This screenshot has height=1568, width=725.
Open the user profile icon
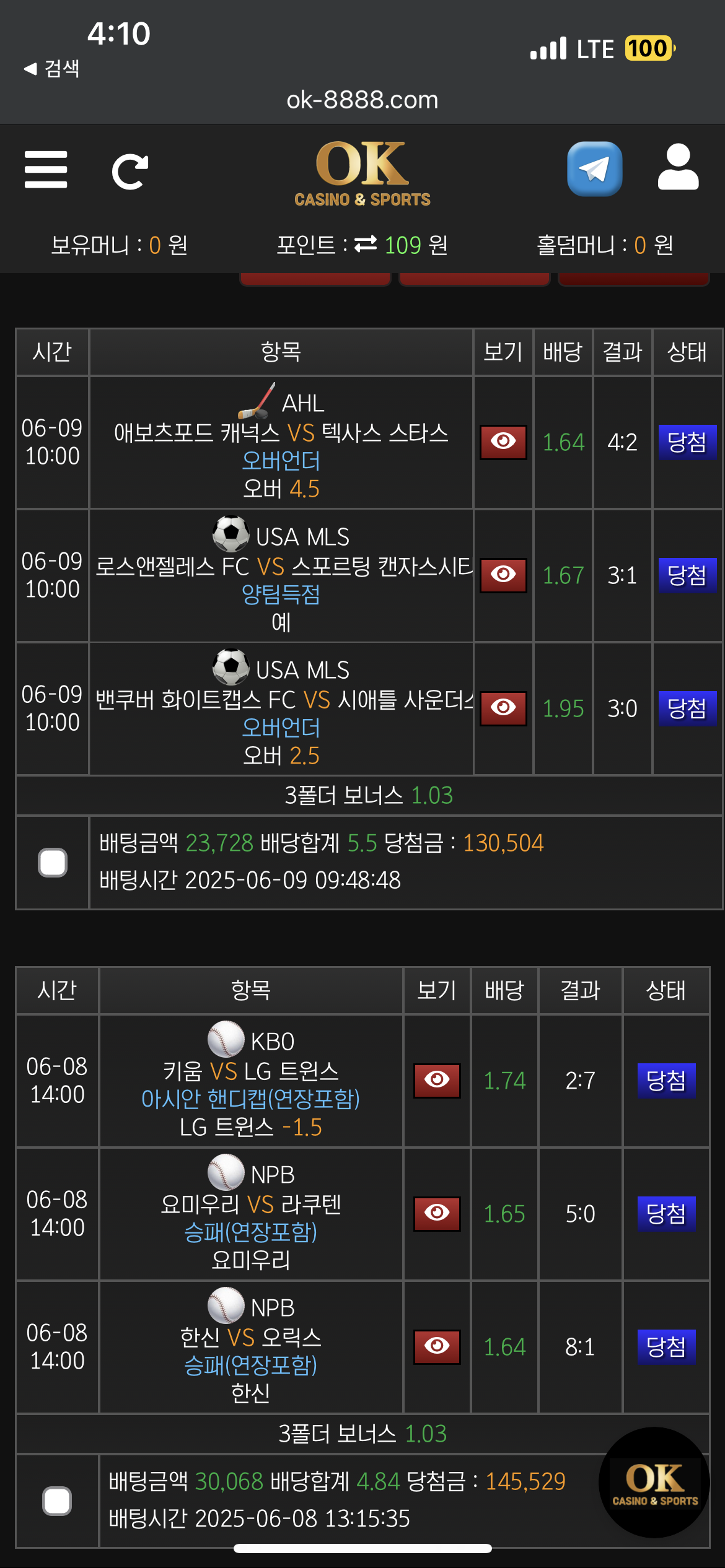pos(679,167)
